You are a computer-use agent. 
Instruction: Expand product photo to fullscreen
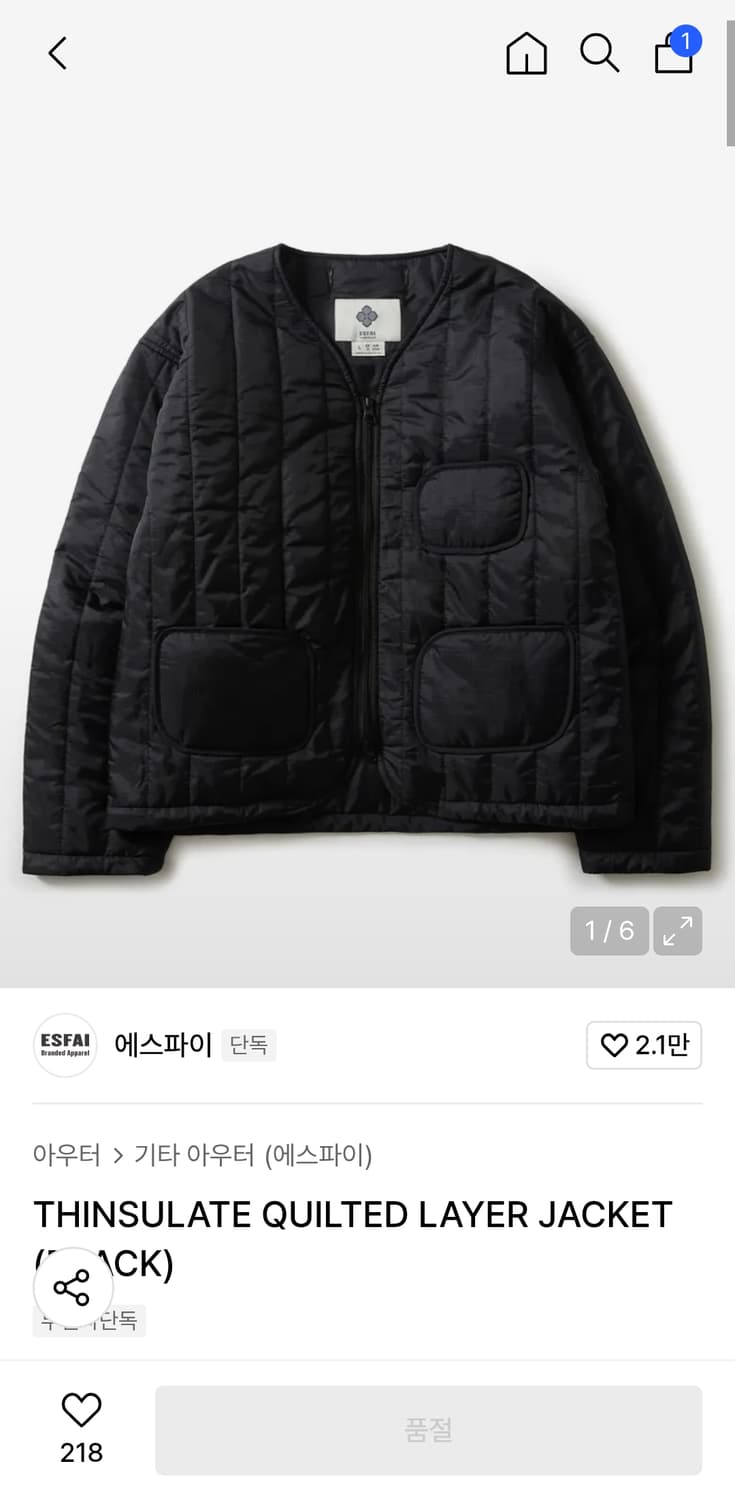pos(678,930)
